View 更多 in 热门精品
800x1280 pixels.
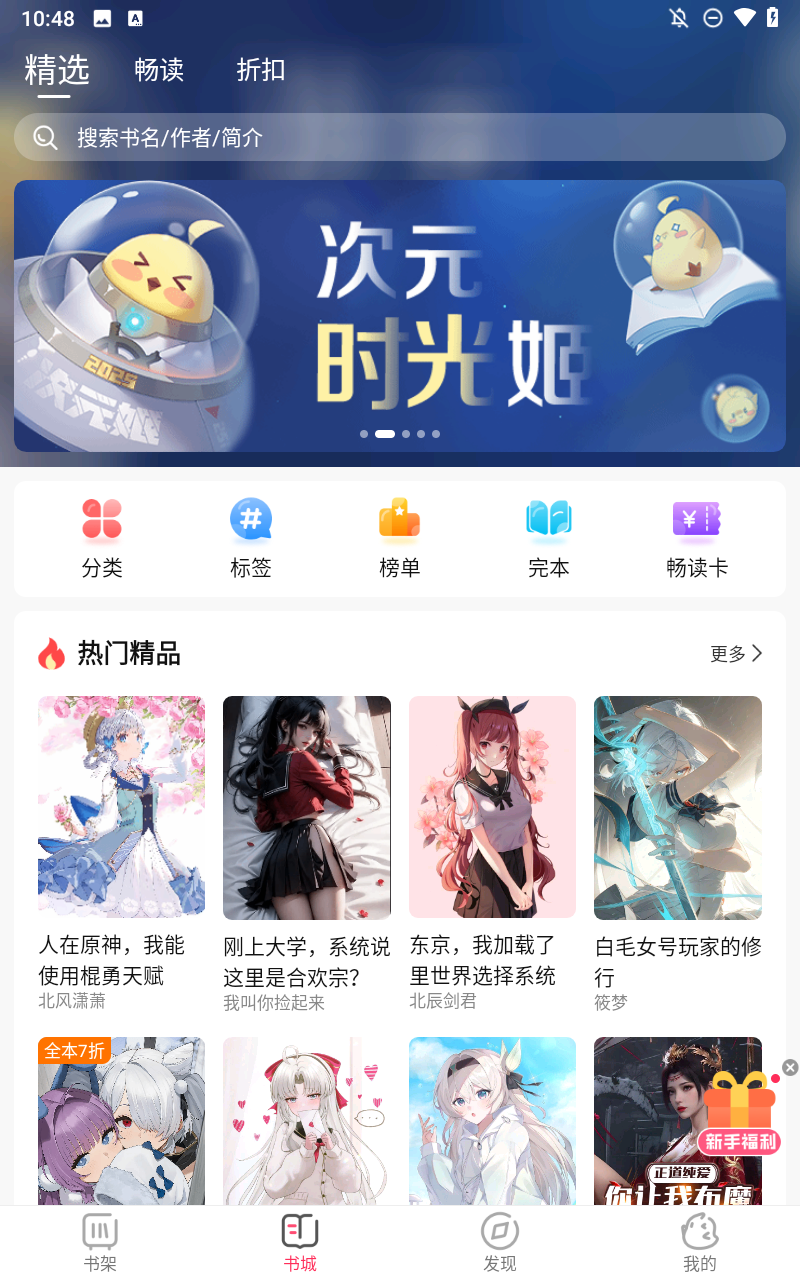736,654
